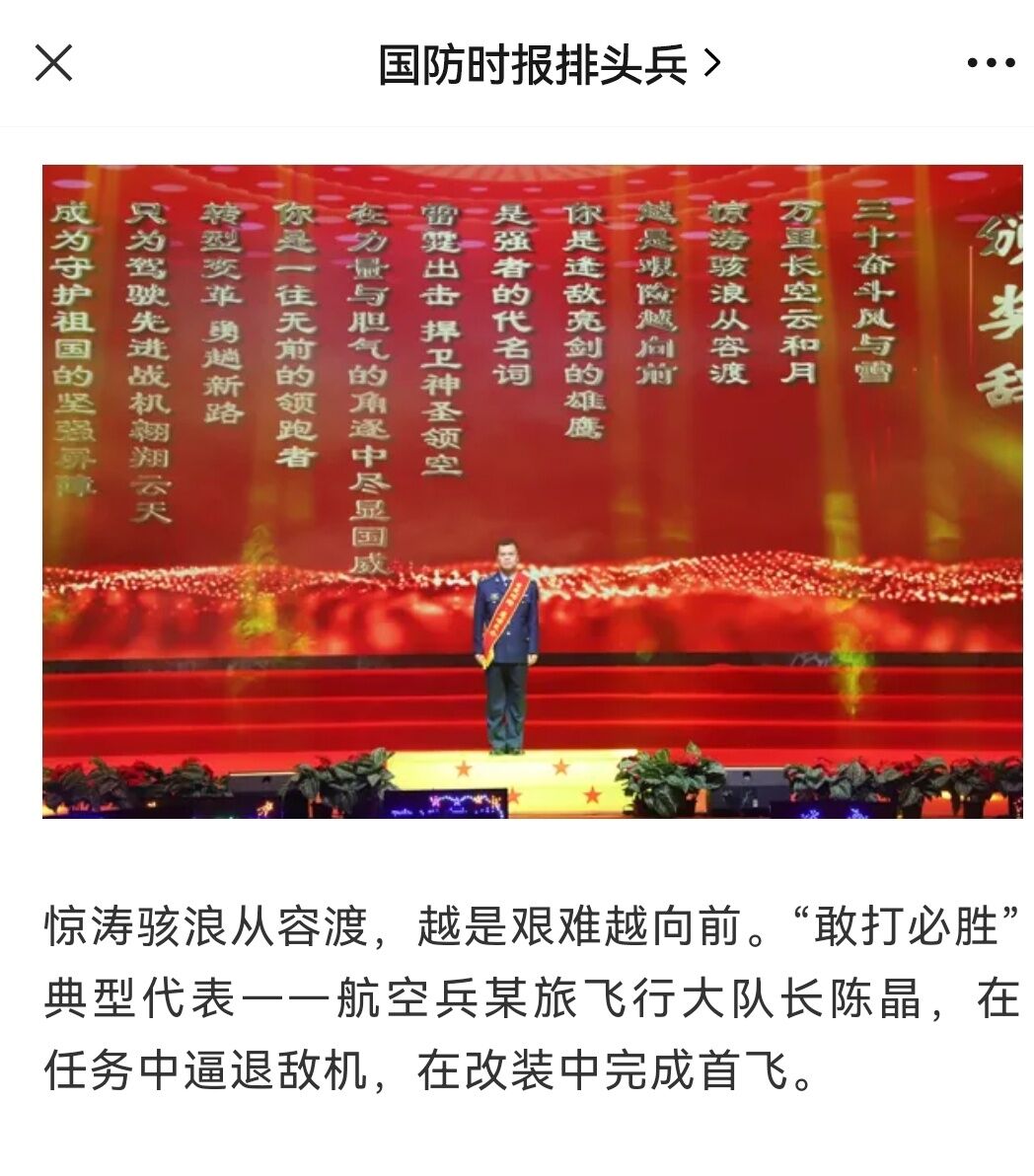Open the three-dot overflow menu
The height and width of the screenshot is (1176, 1034).
pyautogui.click(x=990, y=63)
